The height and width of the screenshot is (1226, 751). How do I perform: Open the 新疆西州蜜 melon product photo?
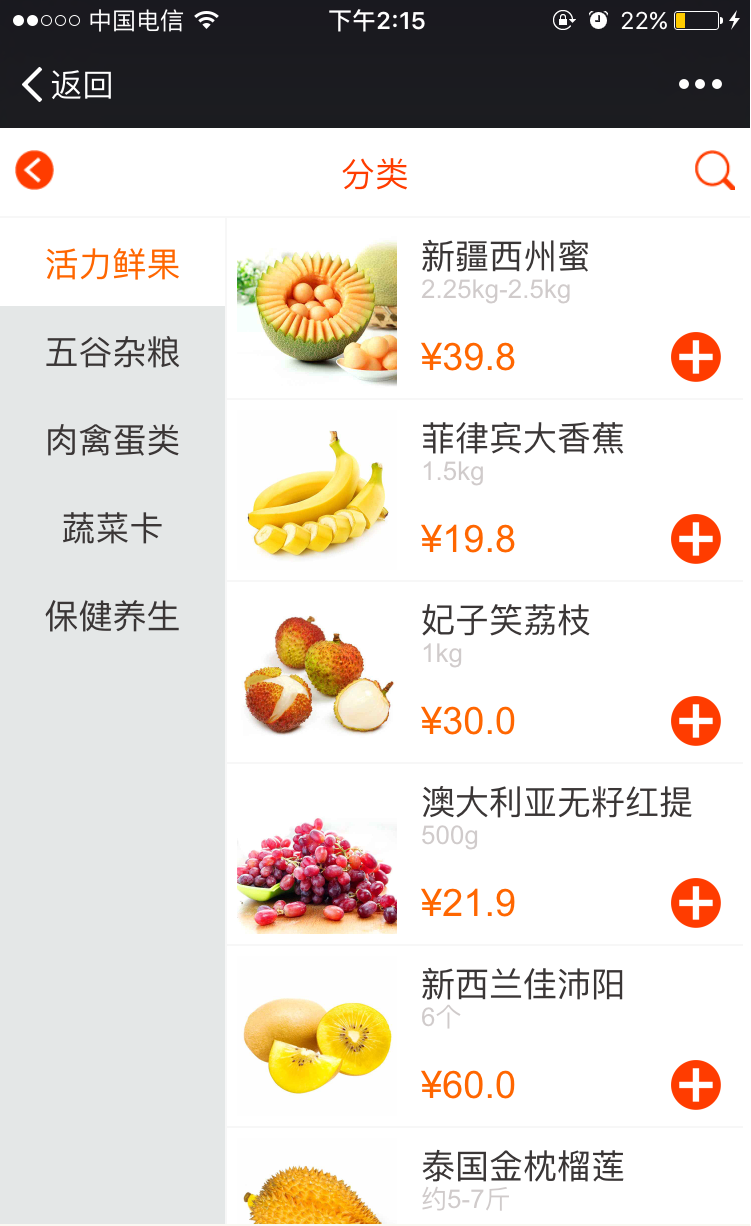317,310
